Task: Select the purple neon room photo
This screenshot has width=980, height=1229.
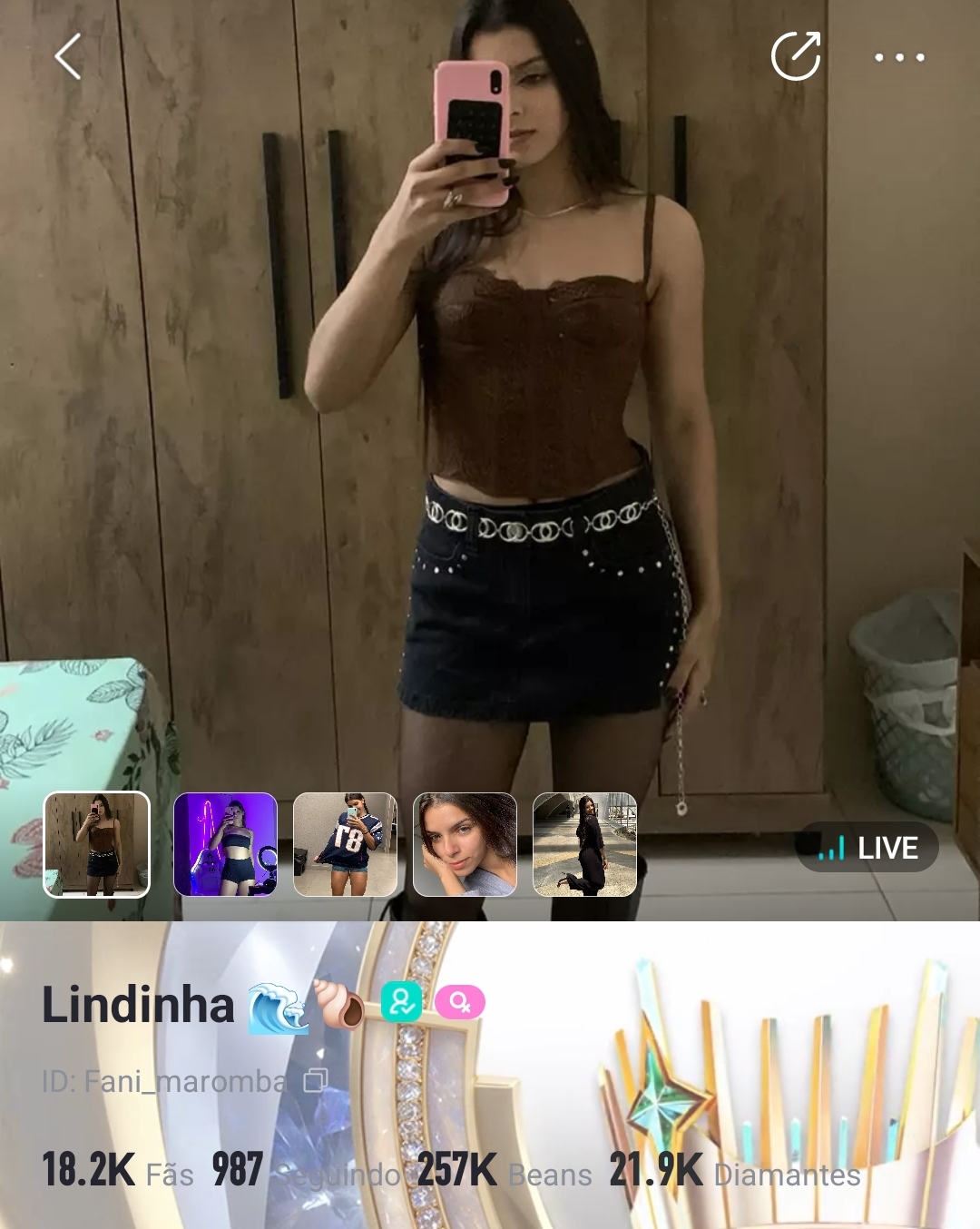Action: [225, 844]
